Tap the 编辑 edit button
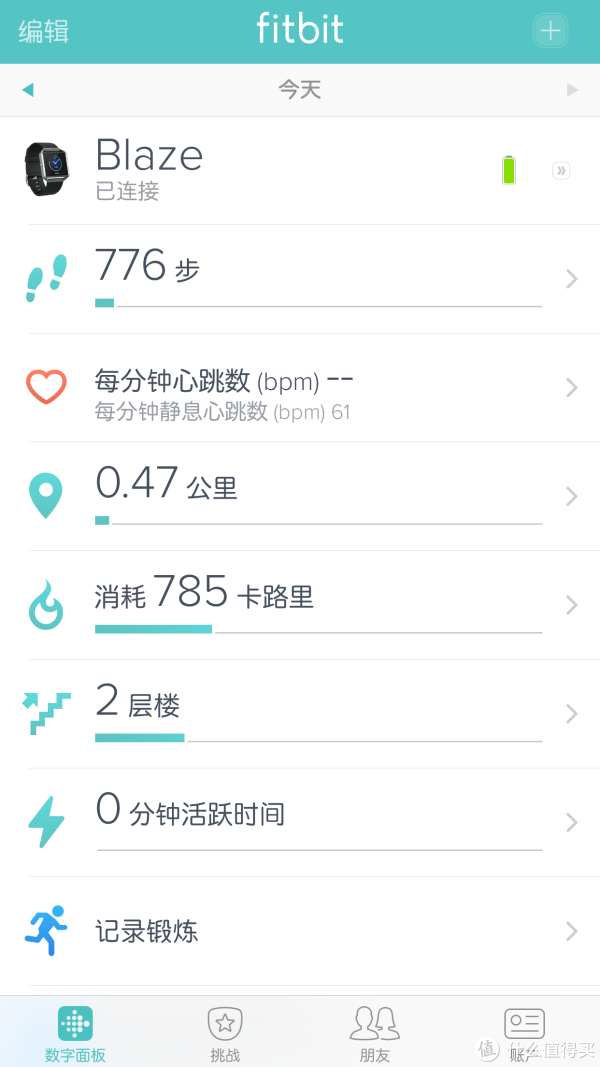The width and height of the screenshot is (600, 1067). point(44,32)
